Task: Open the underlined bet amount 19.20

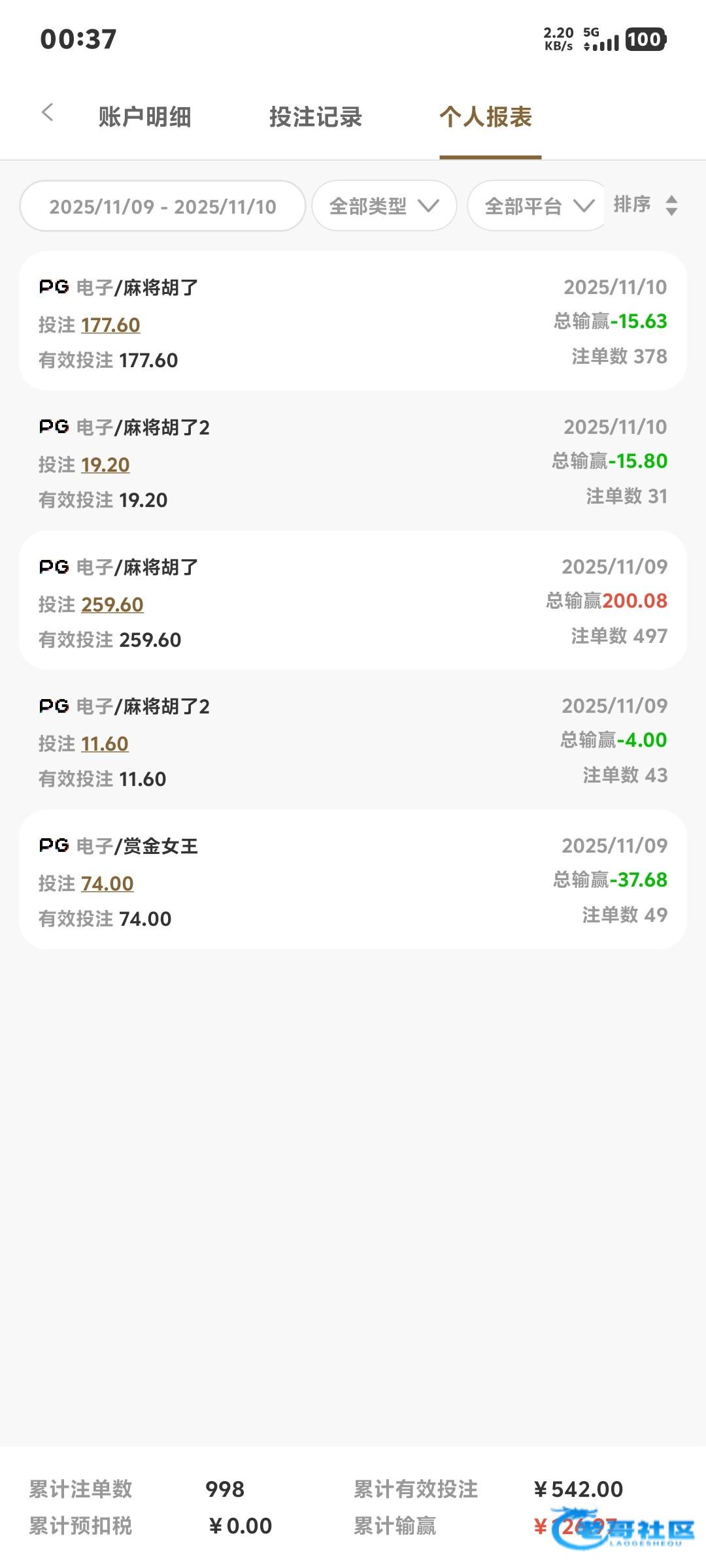Action: (105, 465)
